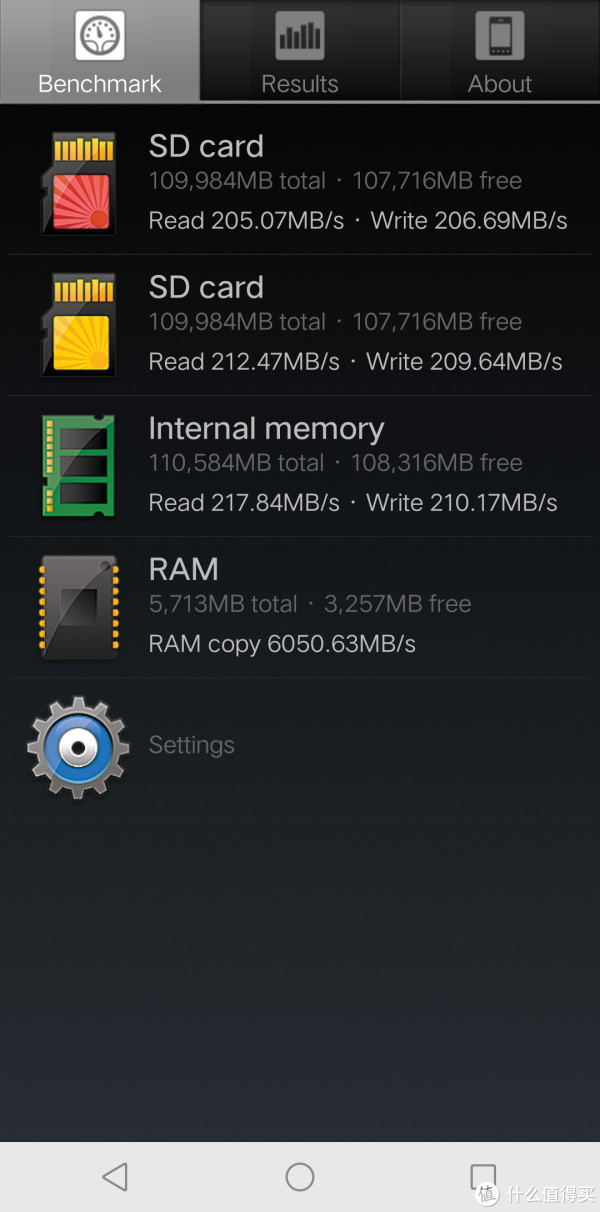Select the Benchmark tab
Viewport: 600px width, 1212px height.
tap(100, 50)
